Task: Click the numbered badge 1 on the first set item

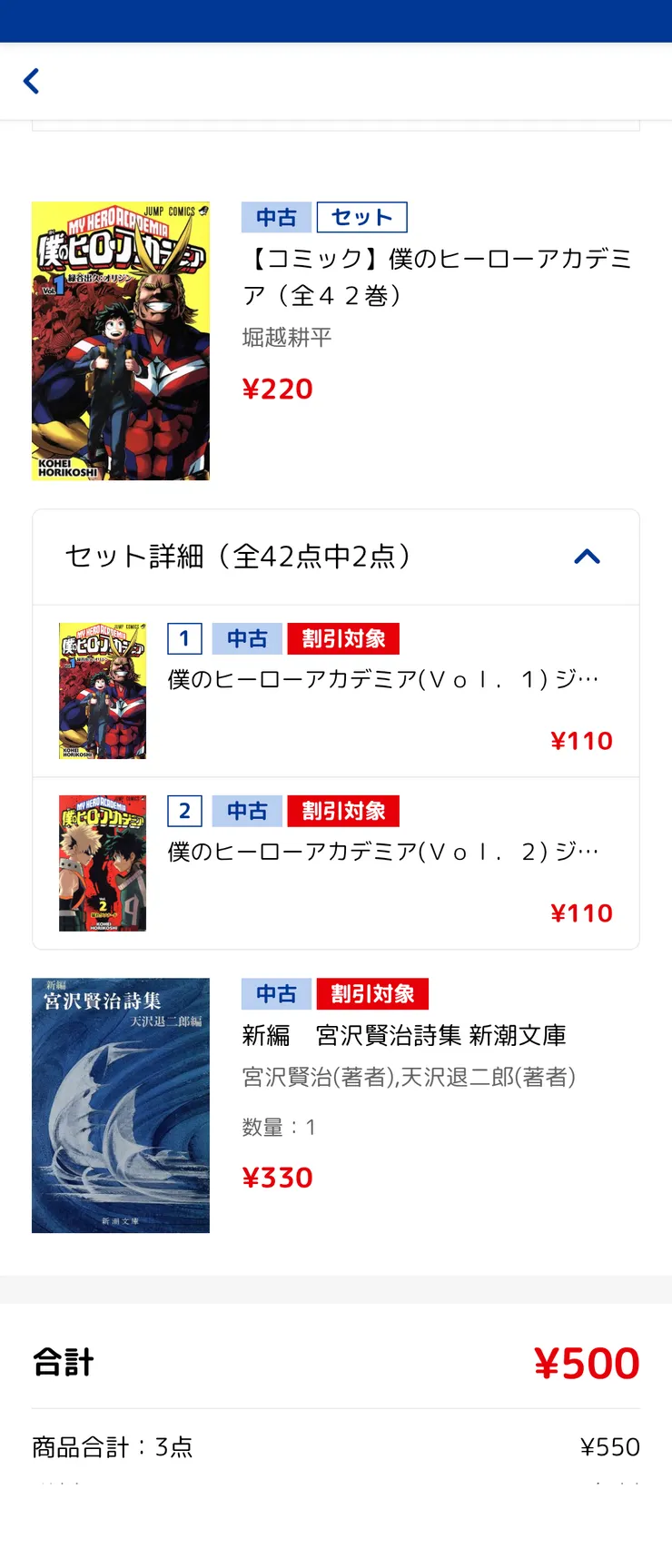Action: pos(184,638)
